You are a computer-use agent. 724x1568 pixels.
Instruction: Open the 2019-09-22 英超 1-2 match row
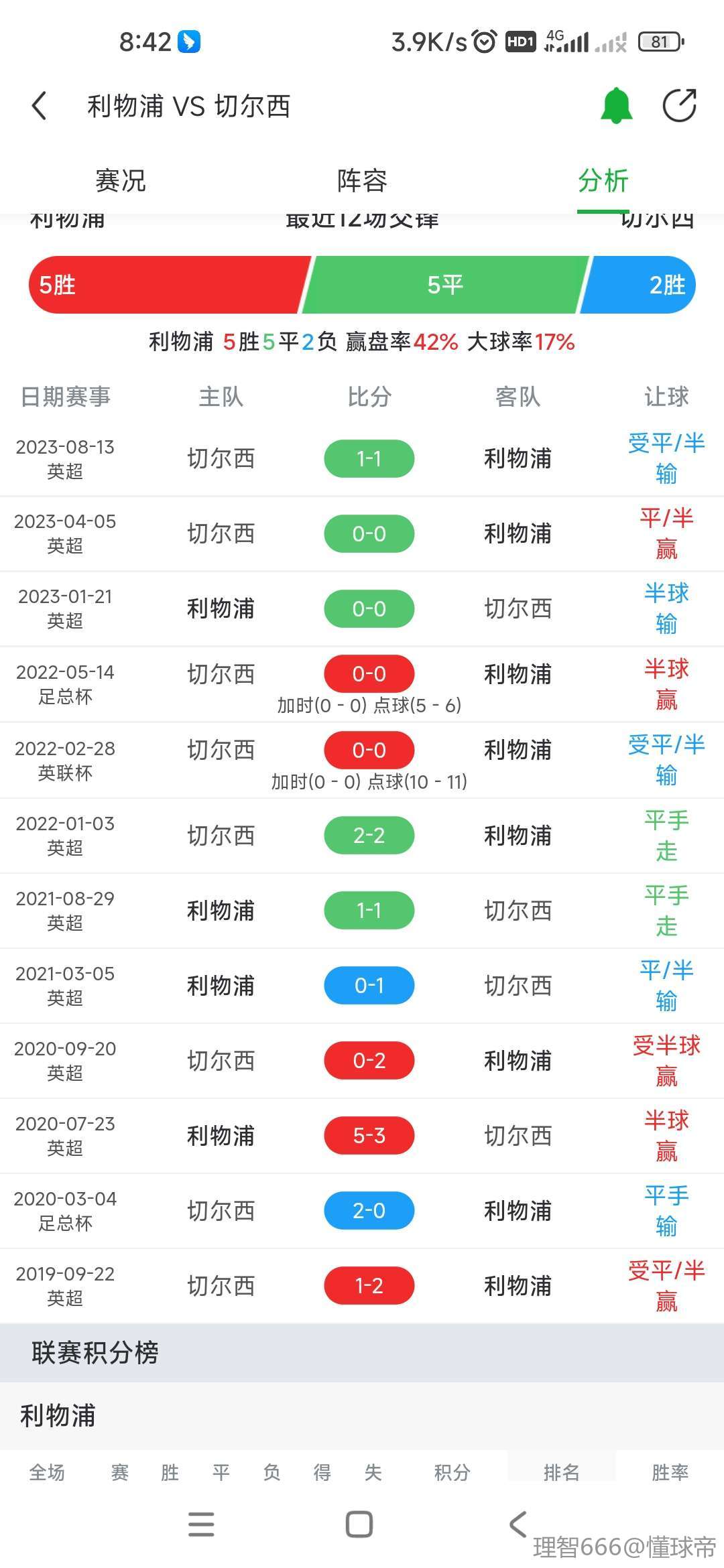(362, 1286)
